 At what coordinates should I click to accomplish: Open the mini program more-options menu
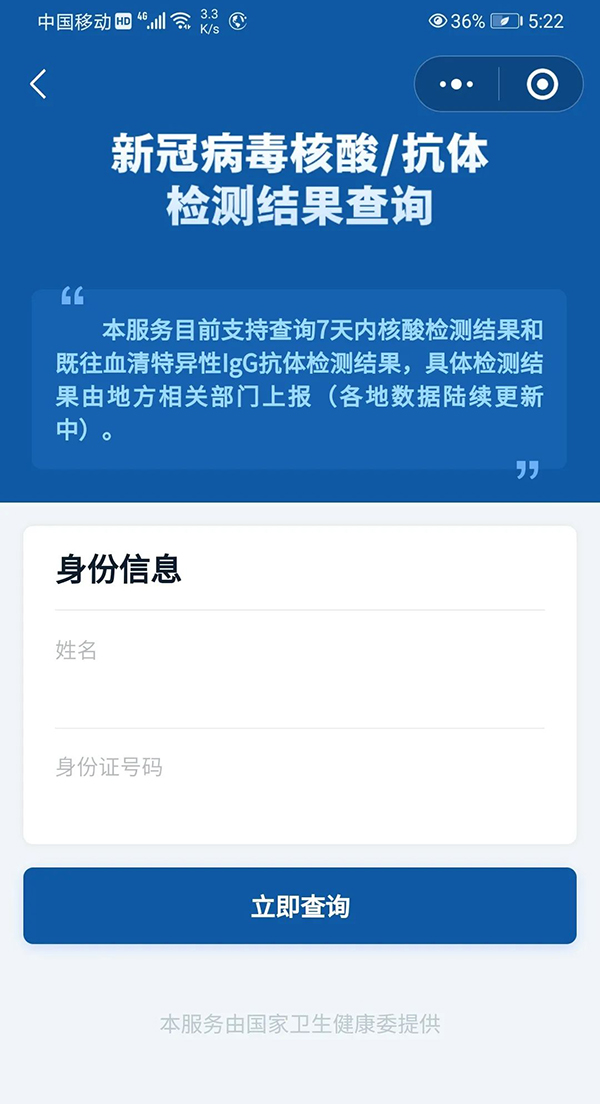click(457, 84)
